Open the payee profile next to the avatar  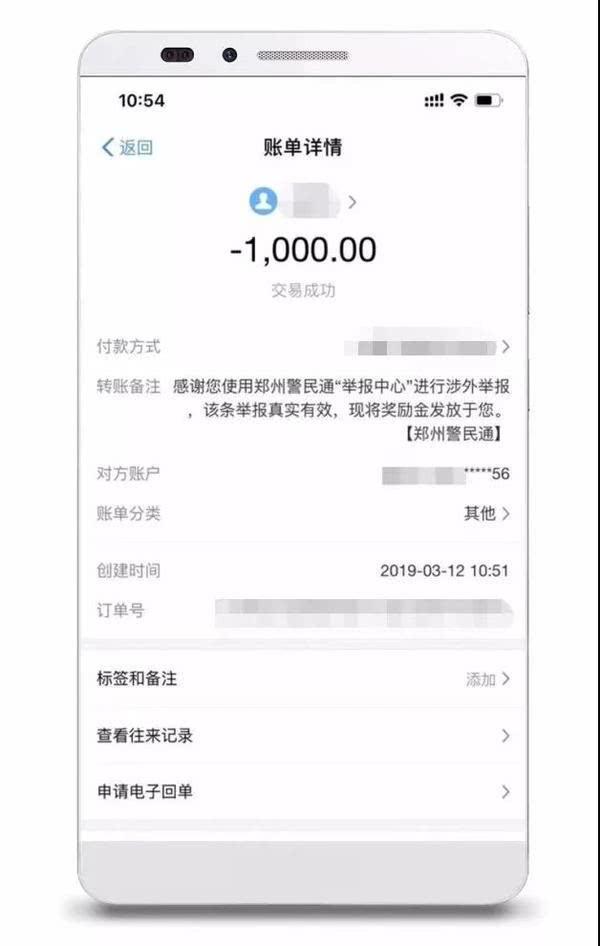[304, 203]
